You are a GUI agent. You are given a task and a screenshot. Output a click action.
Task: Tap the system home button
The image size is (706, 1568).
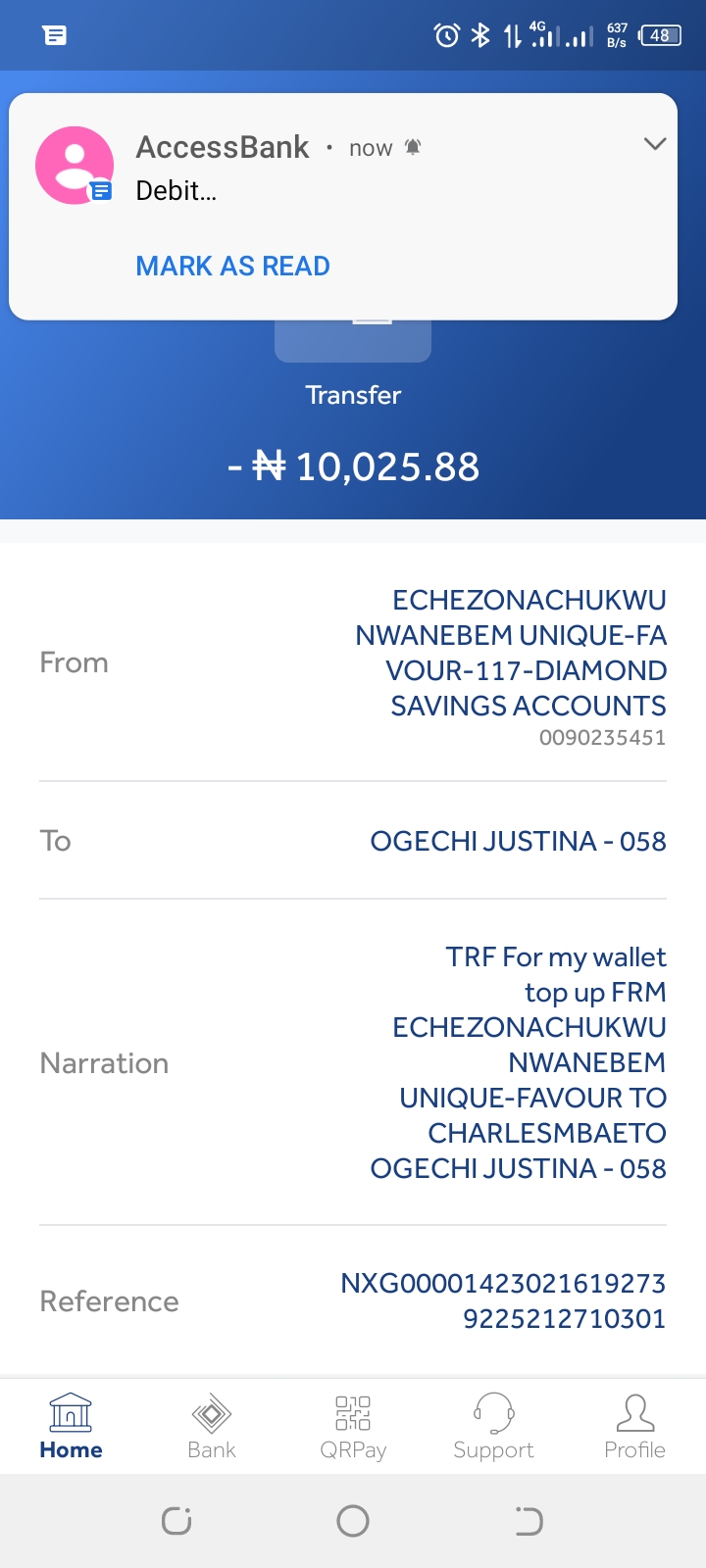pos(353,1521)
